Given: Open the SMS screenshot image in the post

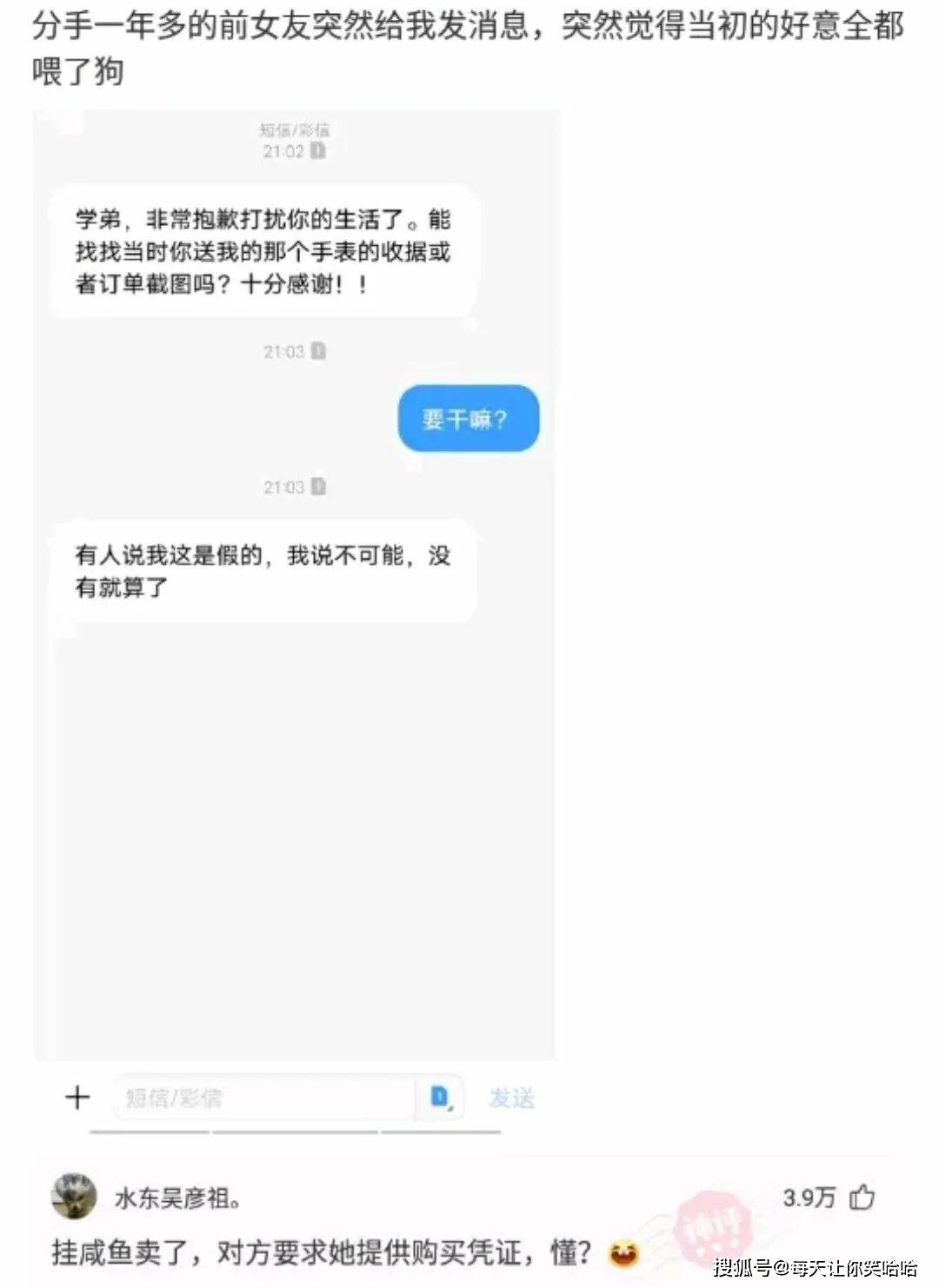Looking at the screenshot, I should (x=296, y=608).
